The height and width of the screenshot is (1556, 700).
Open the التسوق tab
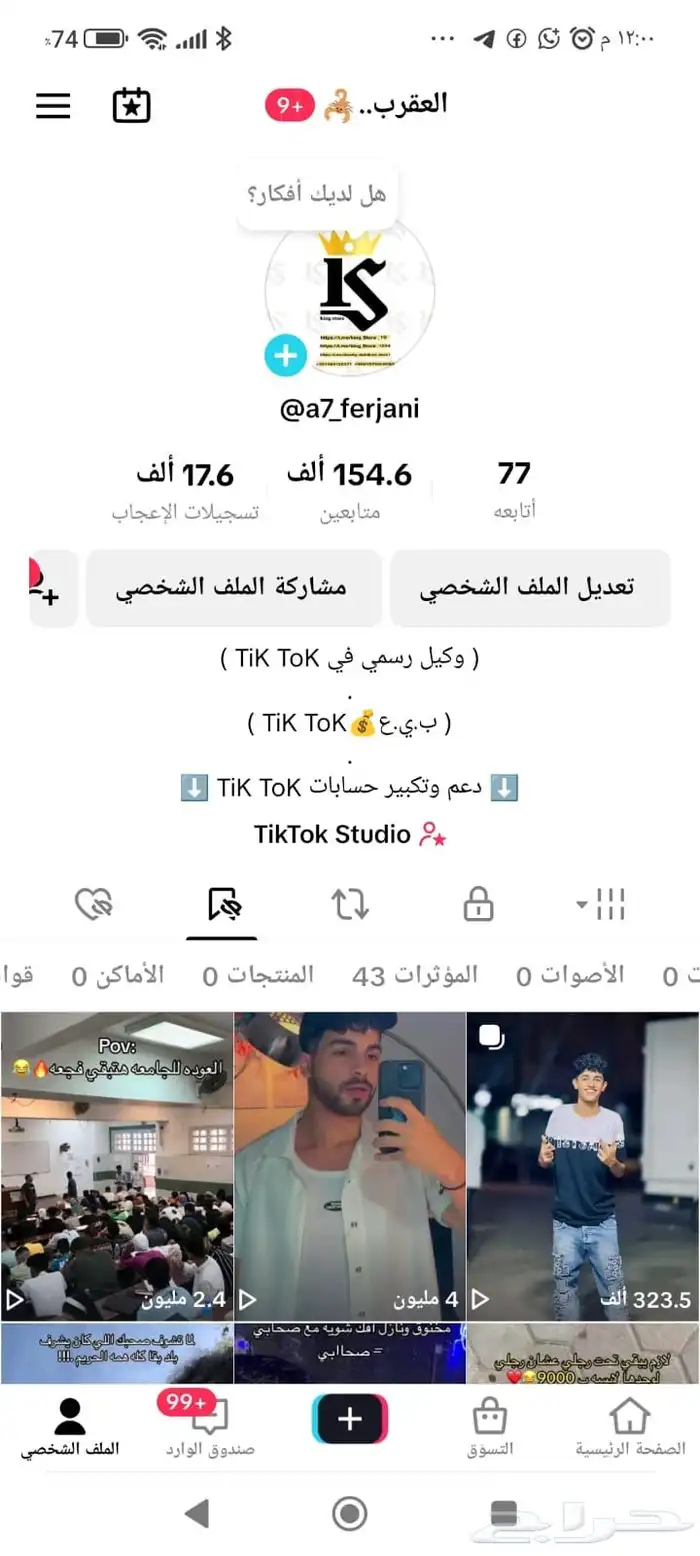coord(489,1428)
